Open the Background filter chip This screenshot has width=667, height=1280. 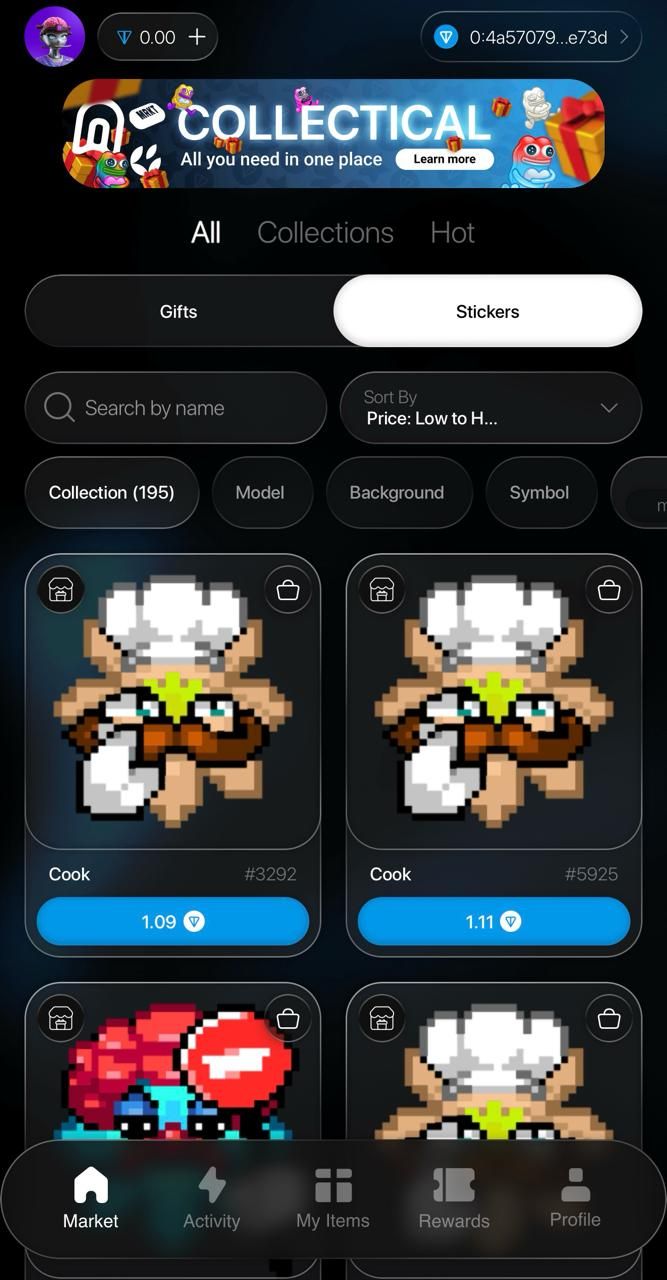(x=396, y=492)
